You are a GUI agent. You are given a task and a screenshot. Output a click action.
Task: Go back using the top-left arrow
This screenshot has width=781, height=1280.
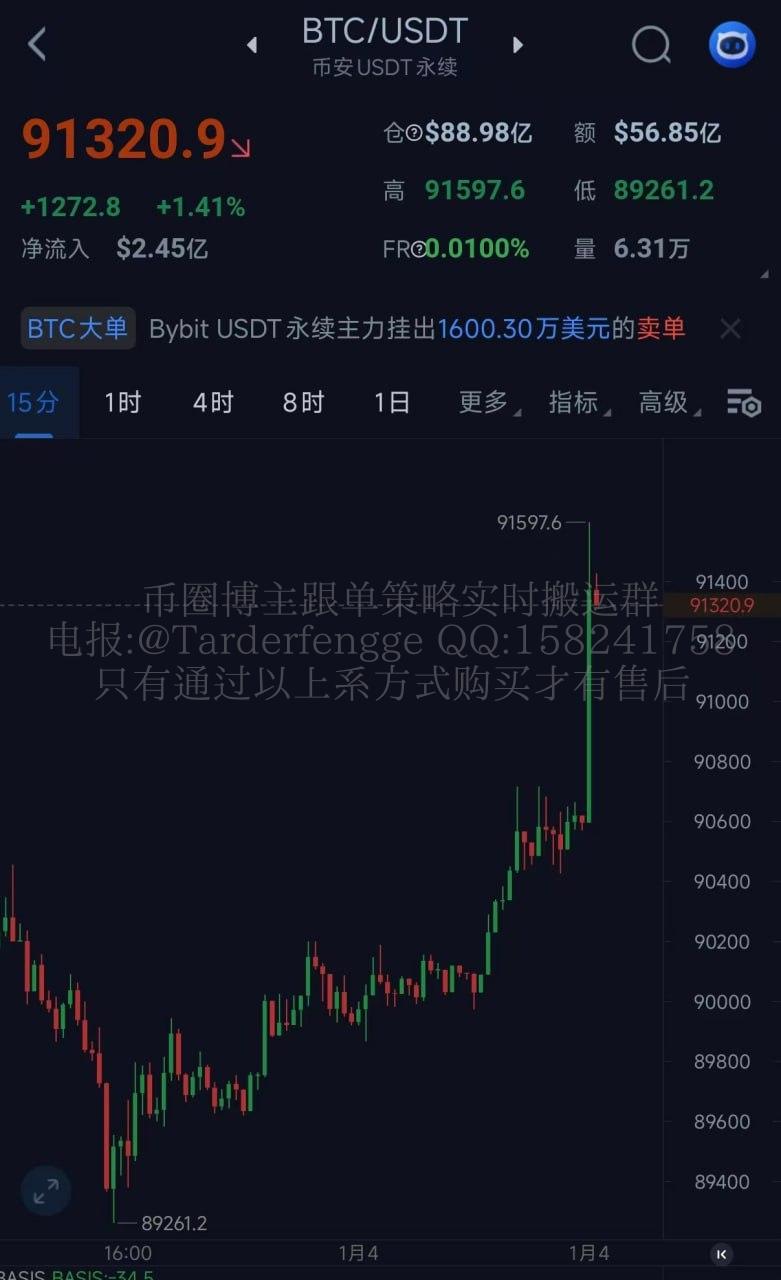coord(38,44)
